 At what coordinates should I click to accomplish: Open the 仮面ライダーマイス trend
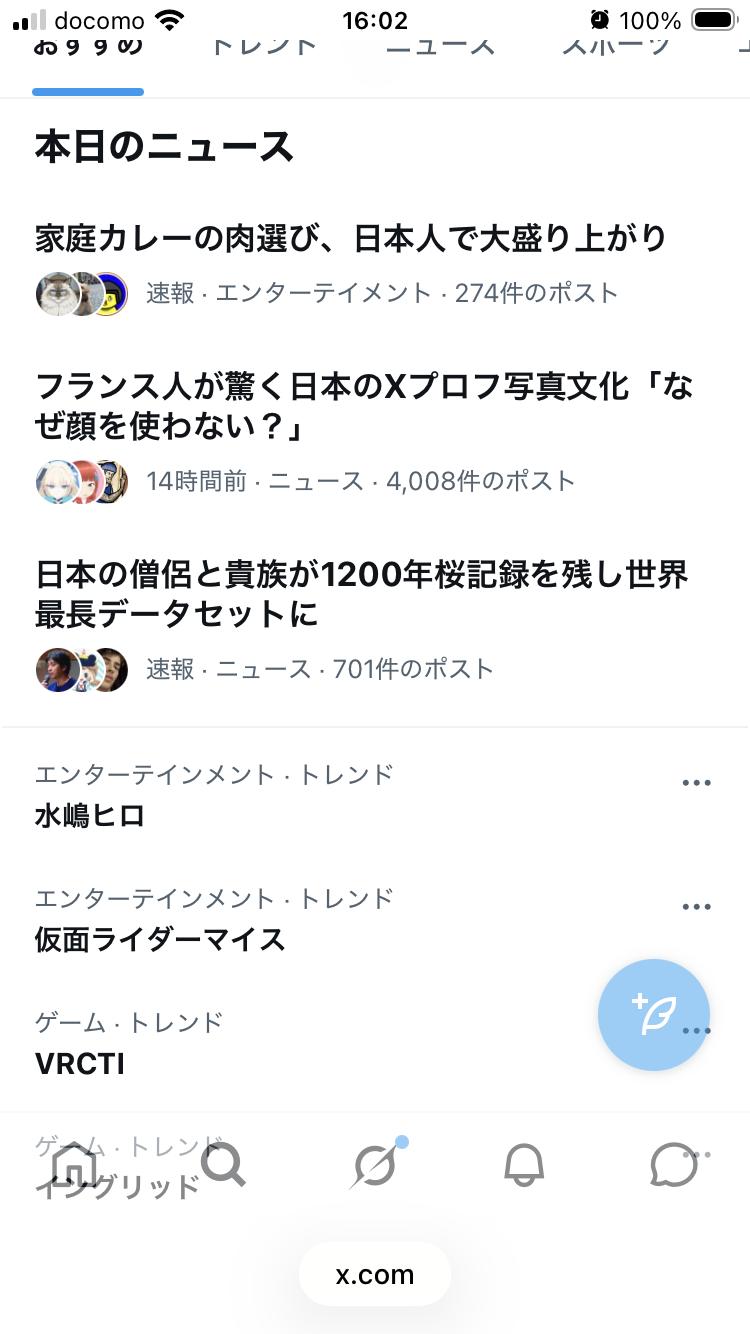click(160, 939)
